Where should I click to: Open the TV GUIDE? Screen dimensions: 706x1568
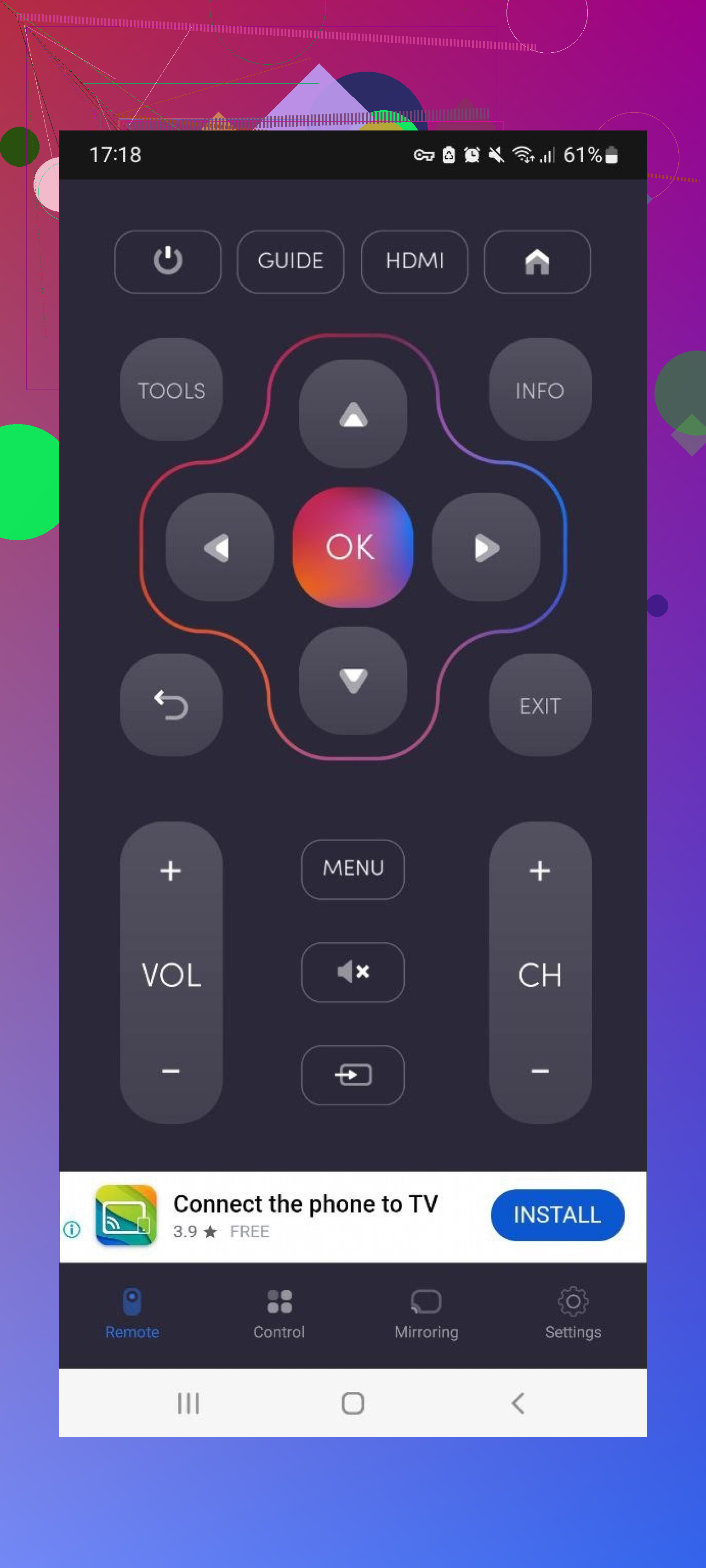coord(290,261)
